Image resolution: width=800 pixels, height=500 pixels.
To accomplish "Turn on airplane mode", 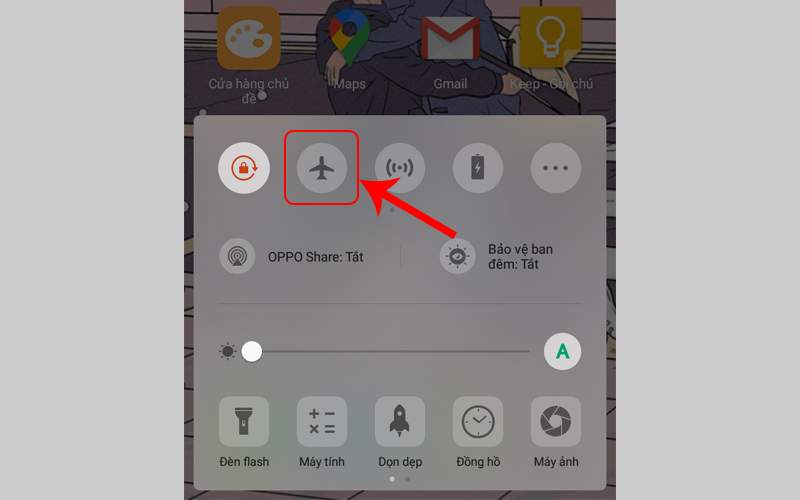I will coord(322,168).
